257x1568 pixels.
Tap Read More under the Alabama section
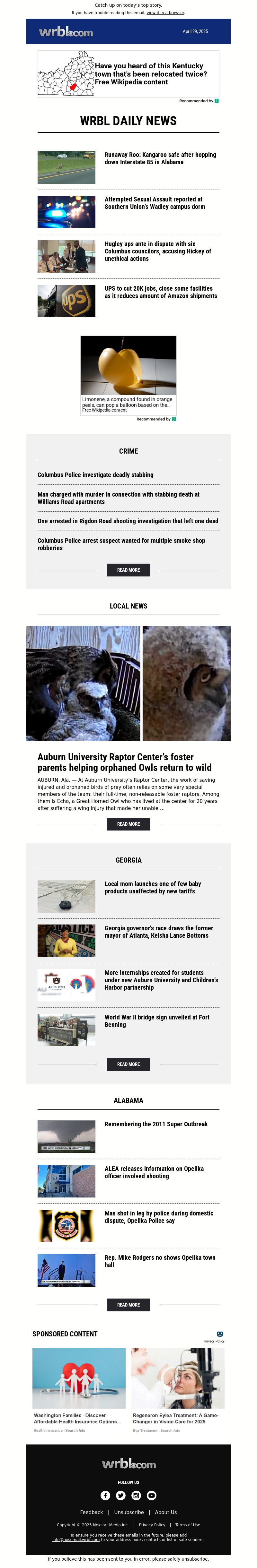click(x=128, y=1304)
